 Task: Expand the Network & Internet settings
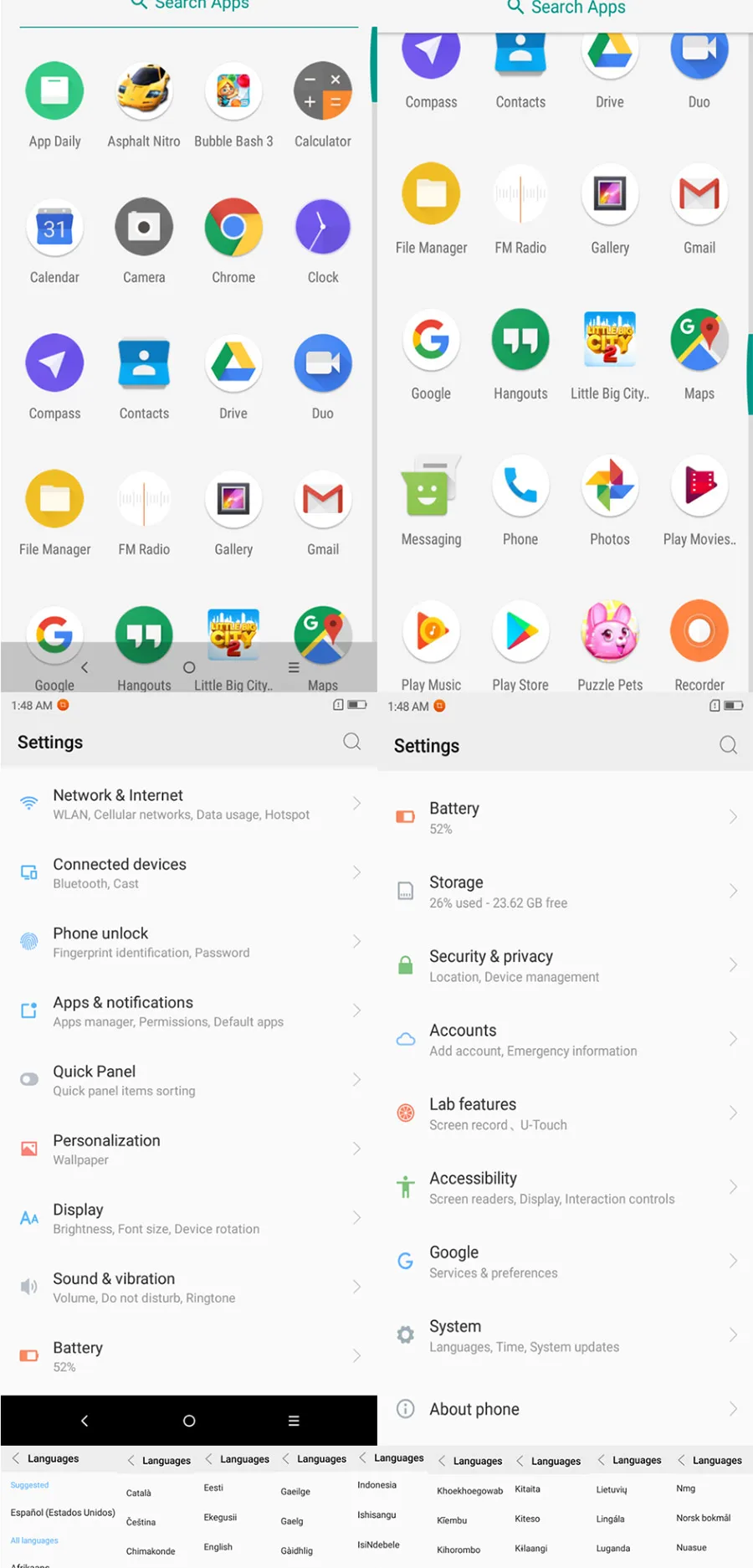[x=188, y=803]
